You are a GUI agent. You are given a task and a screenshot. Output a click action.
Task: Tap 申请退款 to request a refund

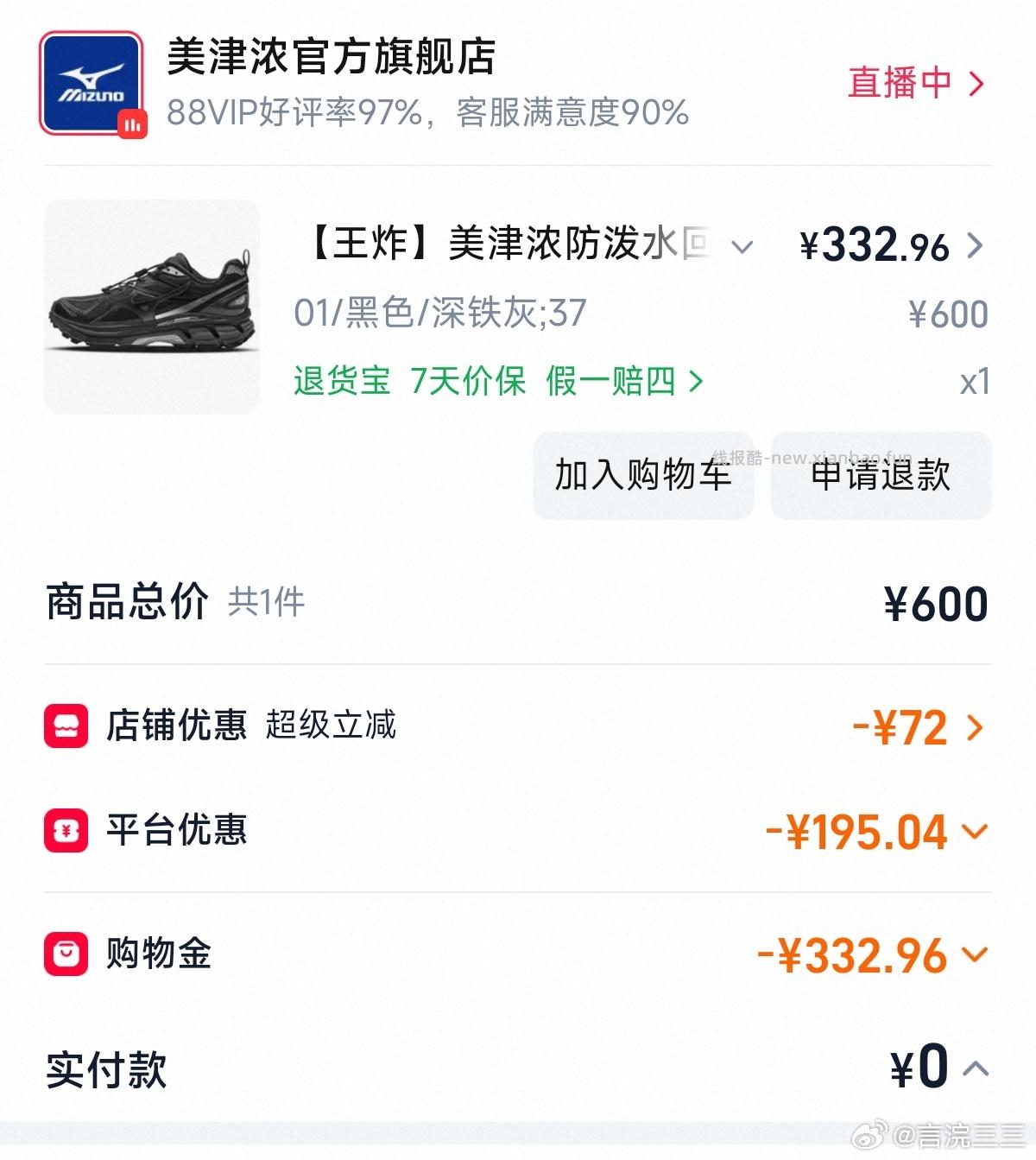881,476
